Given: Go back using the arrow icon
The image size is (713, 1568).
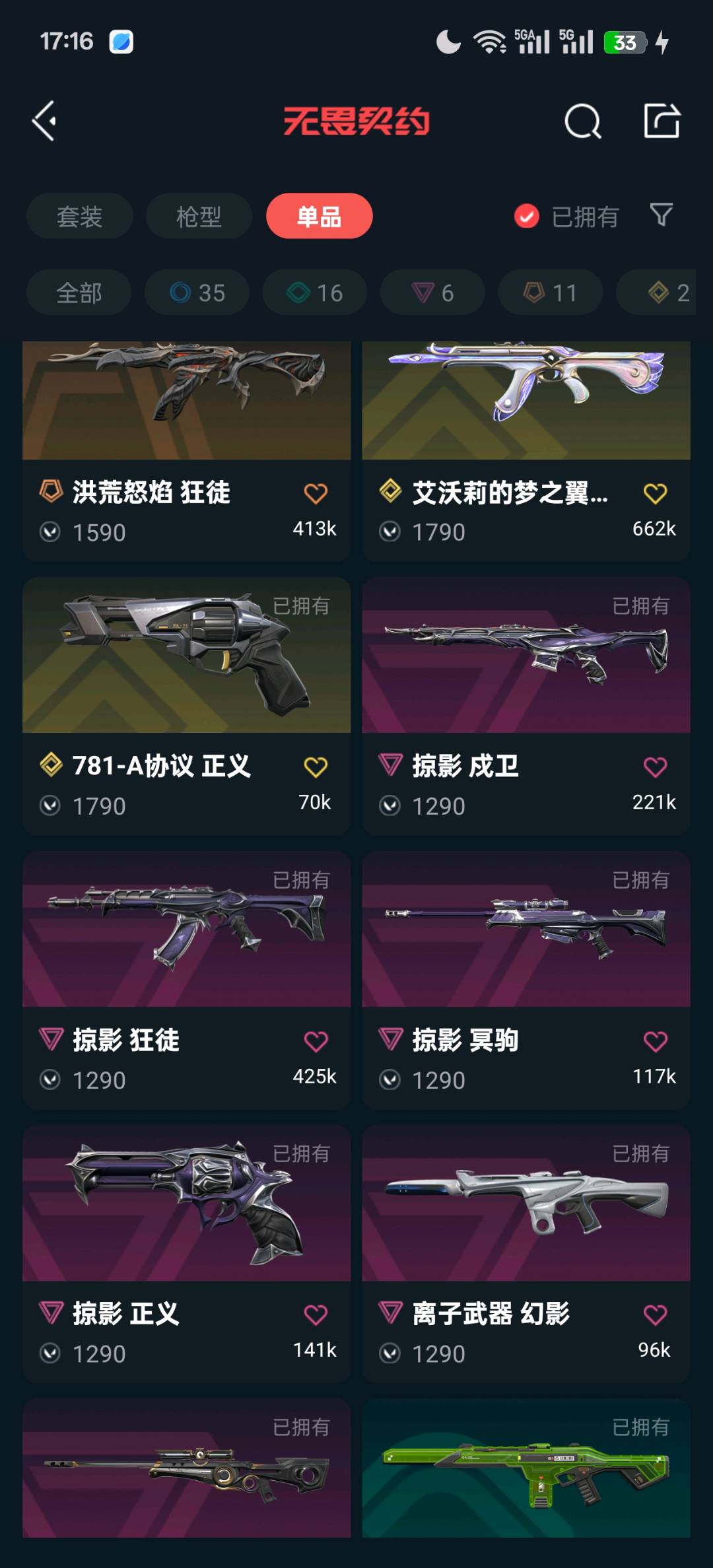Looking at the screenshot, I should [x=44, y=121].
